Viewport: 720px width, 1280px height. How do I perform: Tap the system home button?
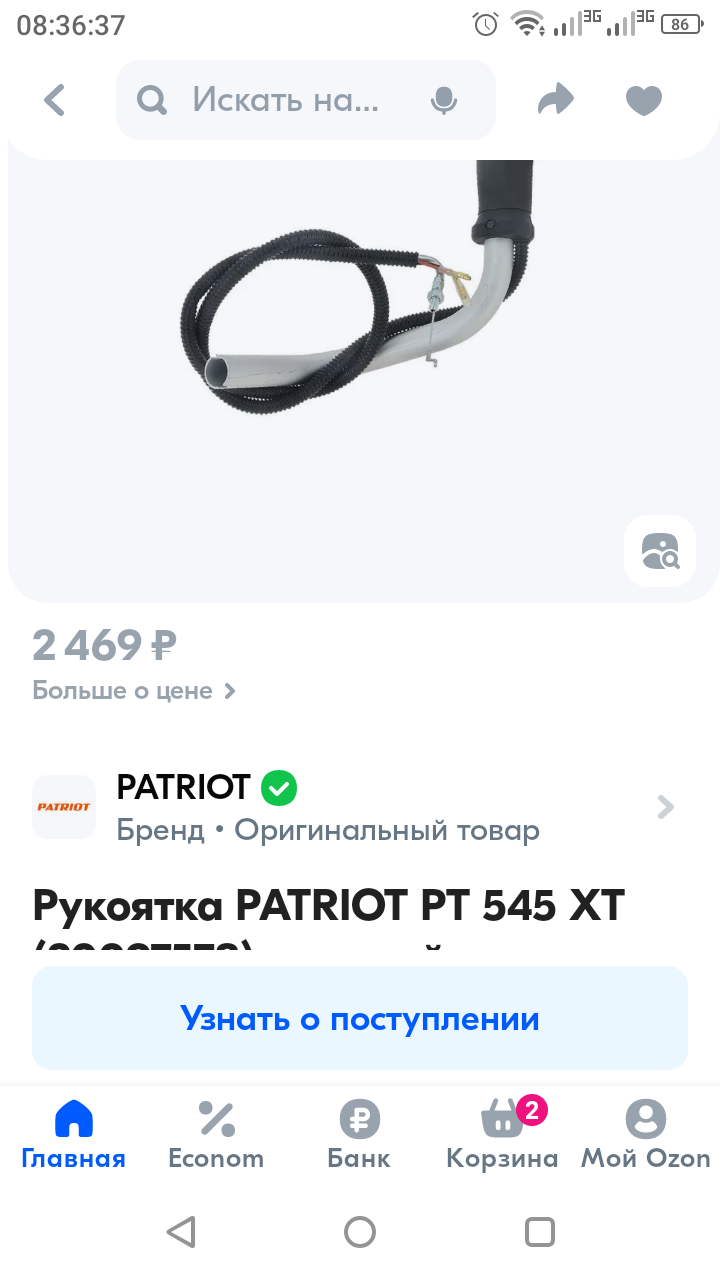(360, 1231)
